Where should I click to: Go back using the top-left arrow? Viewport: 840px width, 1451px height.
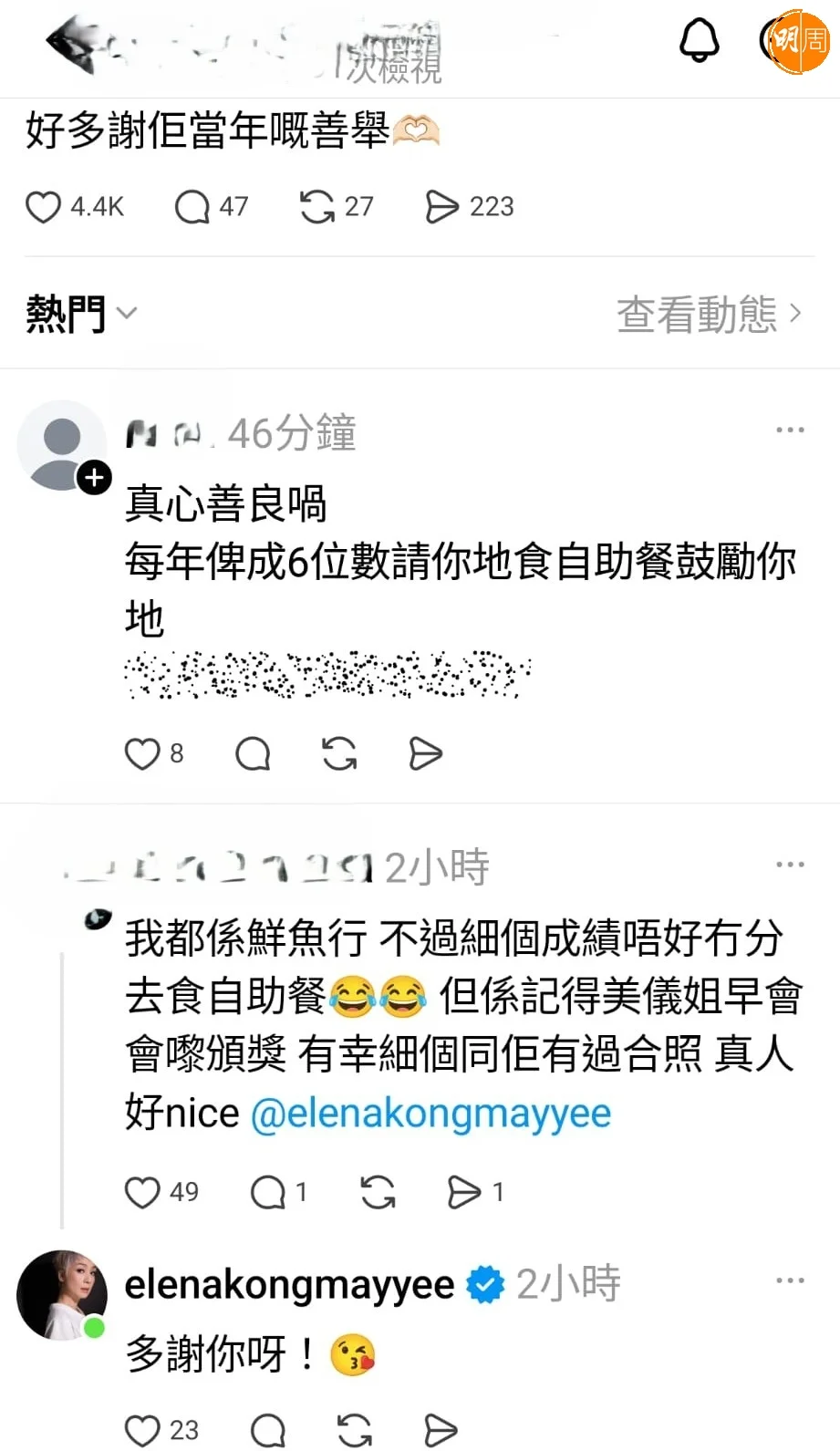pos(71,44)
